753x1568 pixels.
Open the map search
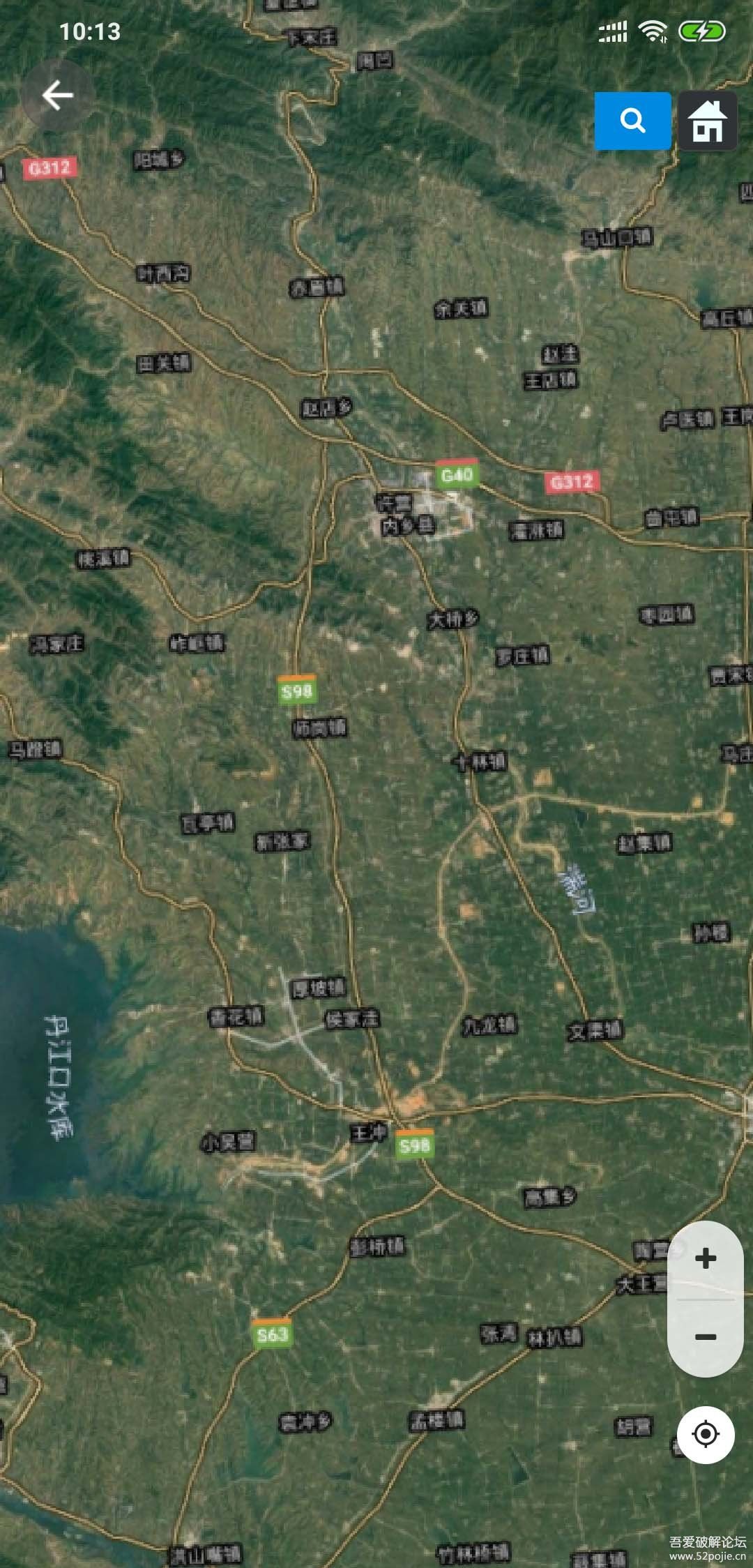click(x=632, y=121)
